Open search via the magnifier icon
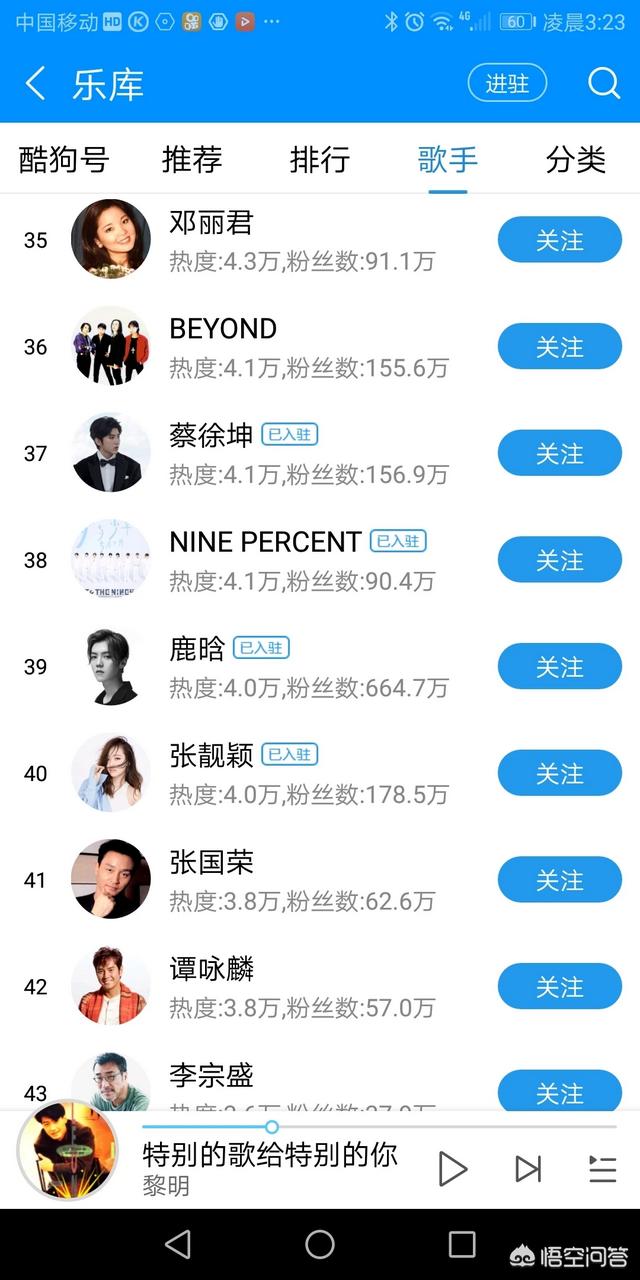 click(603, 84)
